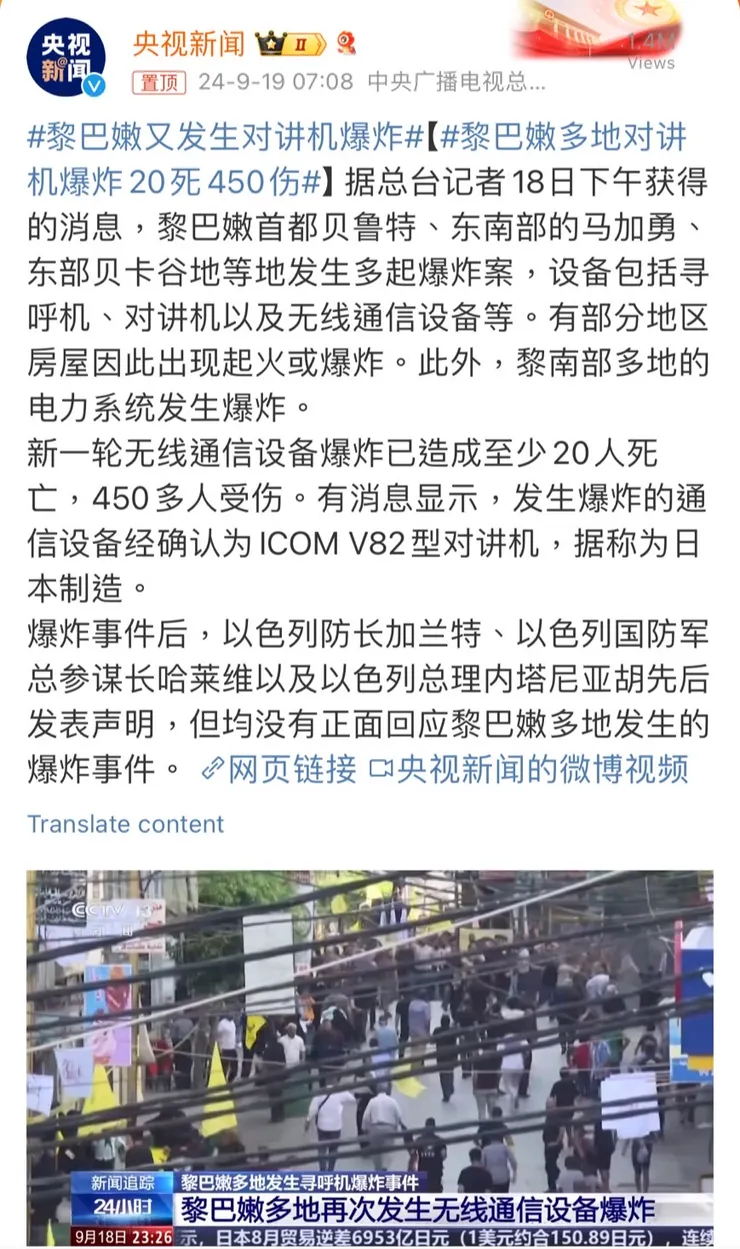Screen dimensions: 740x1249
Task: Toggle translation with Translate content
Action: coord(126,825)
